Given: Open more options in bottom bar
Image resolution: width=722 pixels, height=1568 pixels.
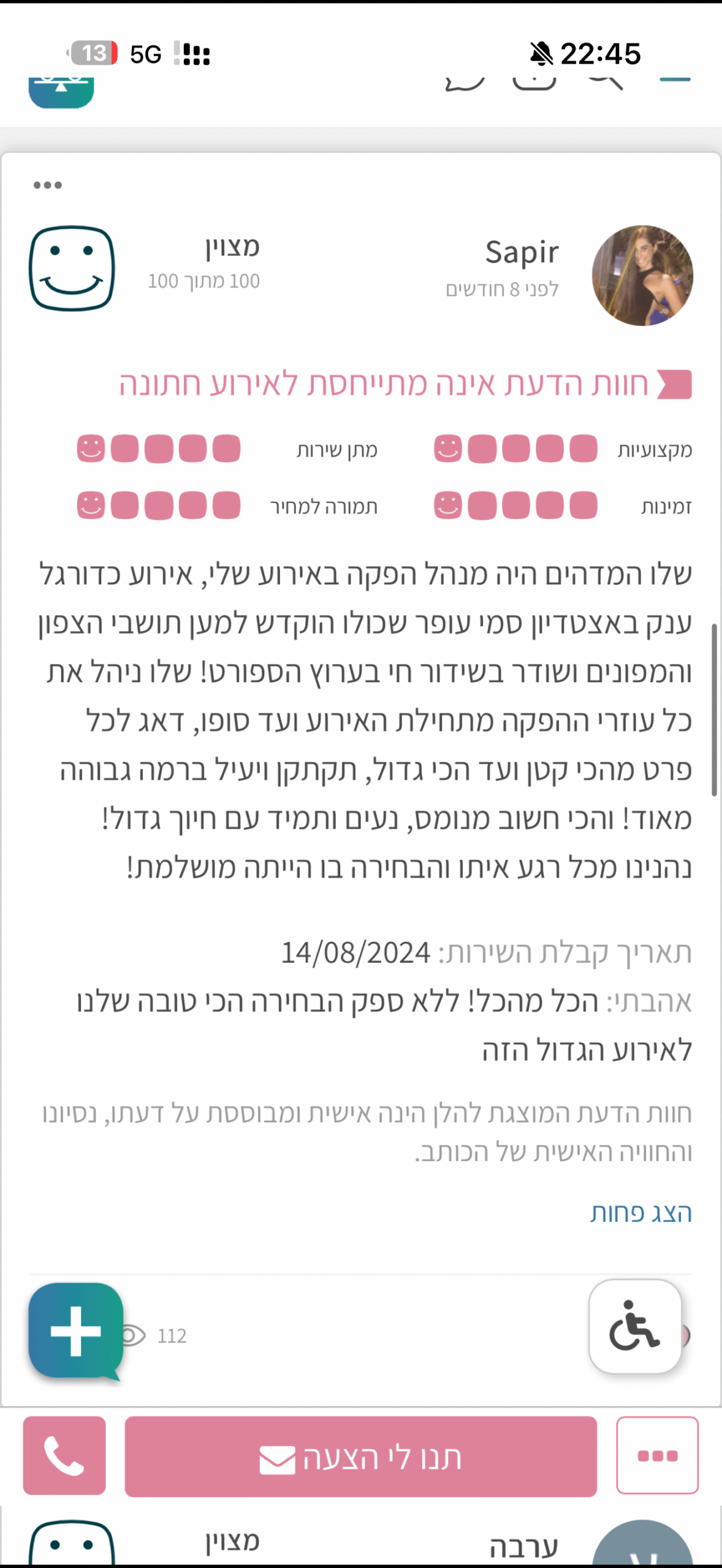Looking at the screenshot, I should pos(657,1455).
